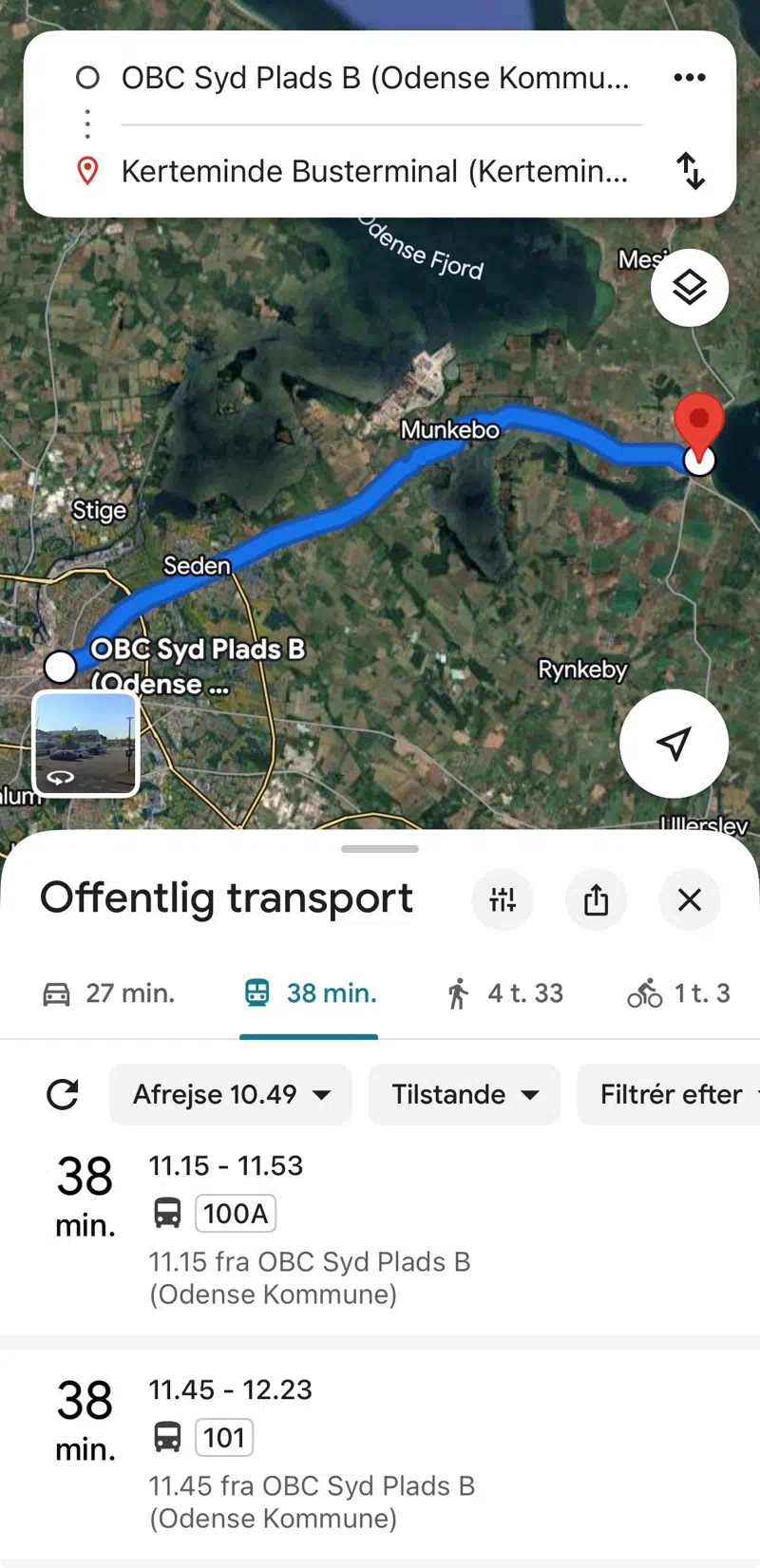Viewport: 760px width, 1568px height.
Task: Swap origin and destination points
Action: pos(691,172)
